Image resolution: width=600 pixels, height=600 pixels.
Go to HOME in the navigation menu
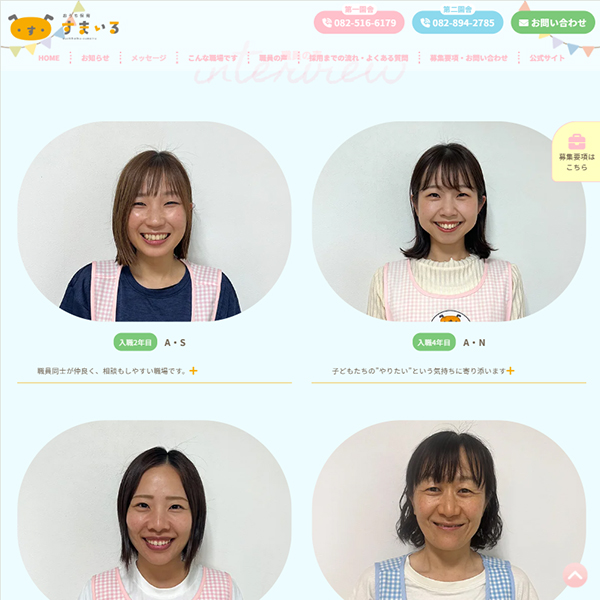point(49,58)
